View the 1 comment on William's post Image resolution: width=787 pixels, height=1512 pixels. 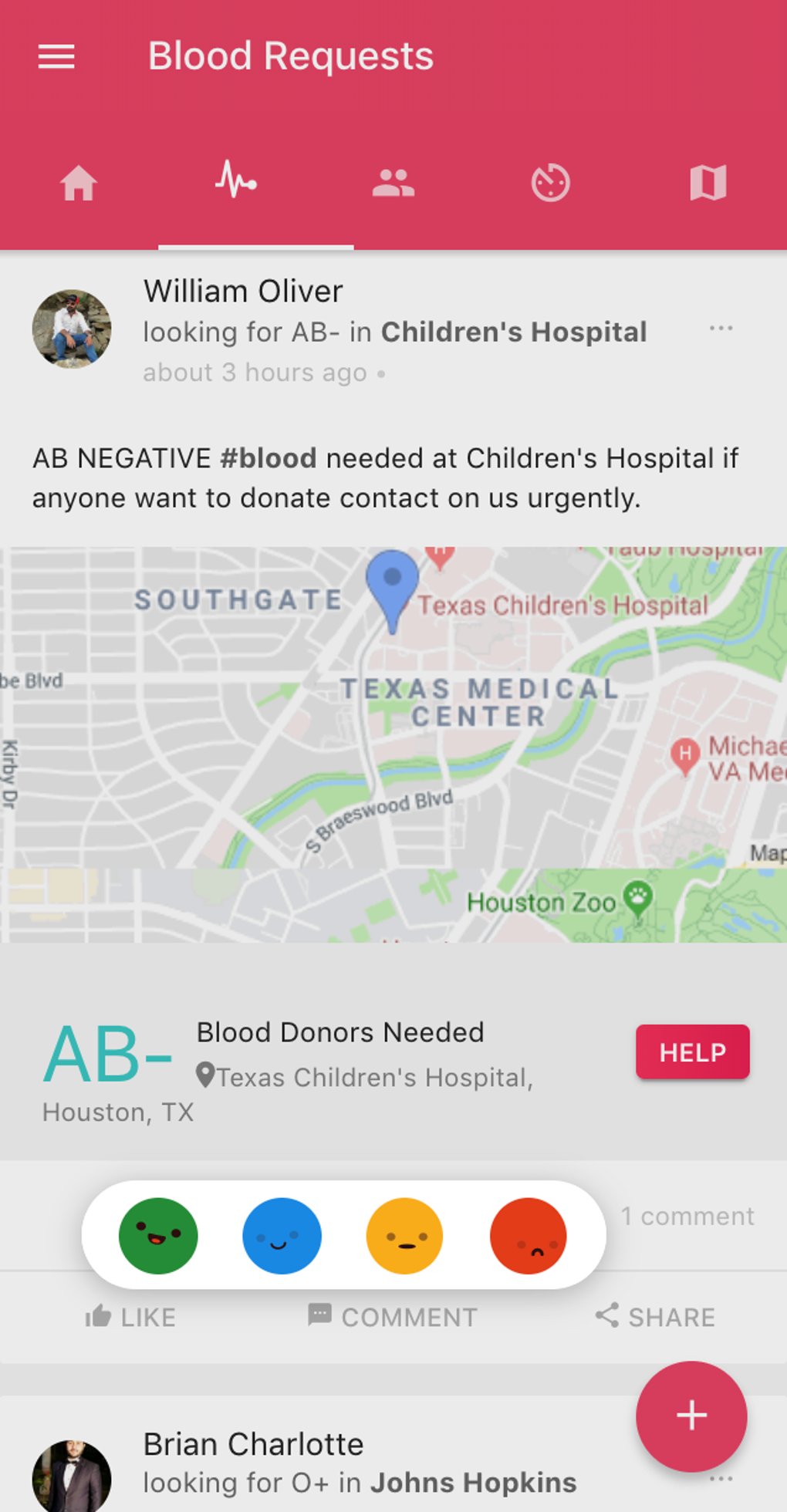click(x=687, y=1216)
